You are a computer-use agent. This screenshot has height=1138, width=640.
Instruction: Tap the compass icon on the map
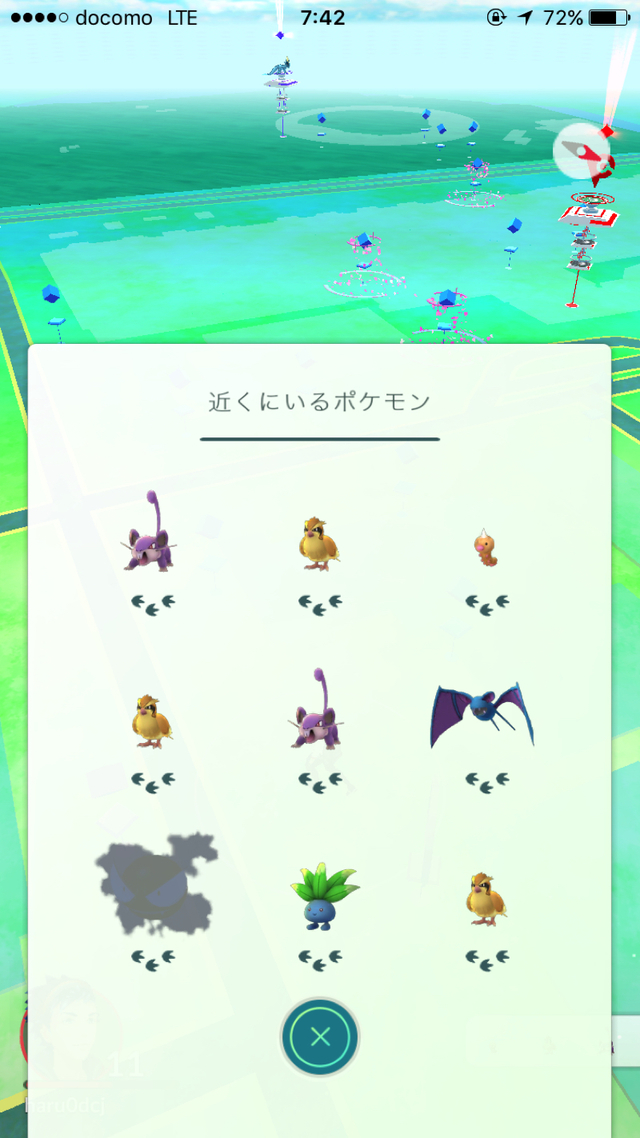[x=581, y=152]
